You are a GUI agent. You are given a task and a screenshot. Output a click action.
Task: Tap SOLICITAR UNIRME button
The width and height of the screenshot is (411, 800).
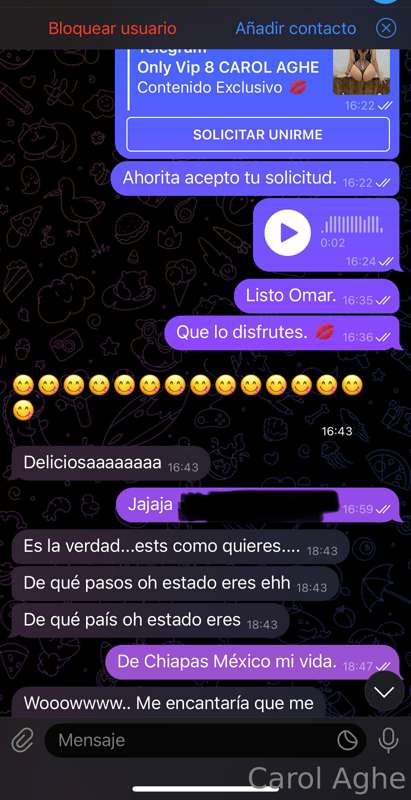coord(258,135)
